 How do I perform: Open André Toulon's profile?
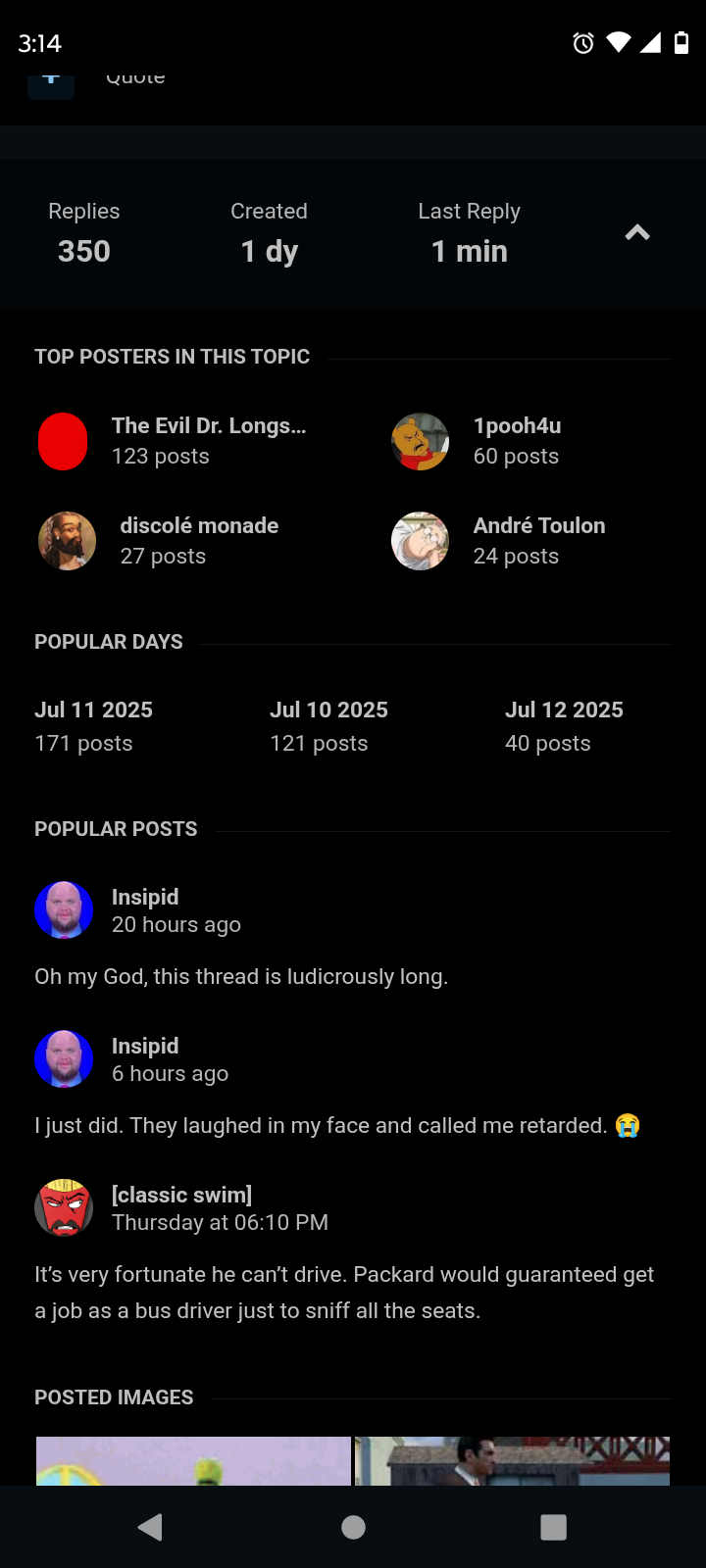click(x=539, y=525)
